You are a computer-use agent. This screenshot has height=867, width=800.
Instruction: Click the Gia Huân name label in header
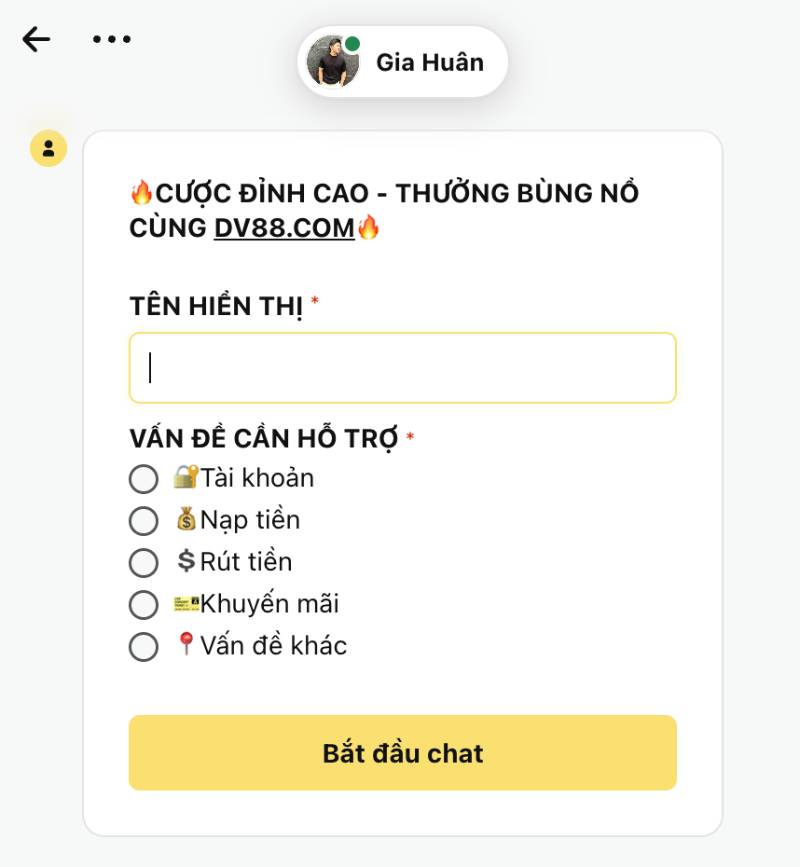pyautogui.click(x=429, y=61)
